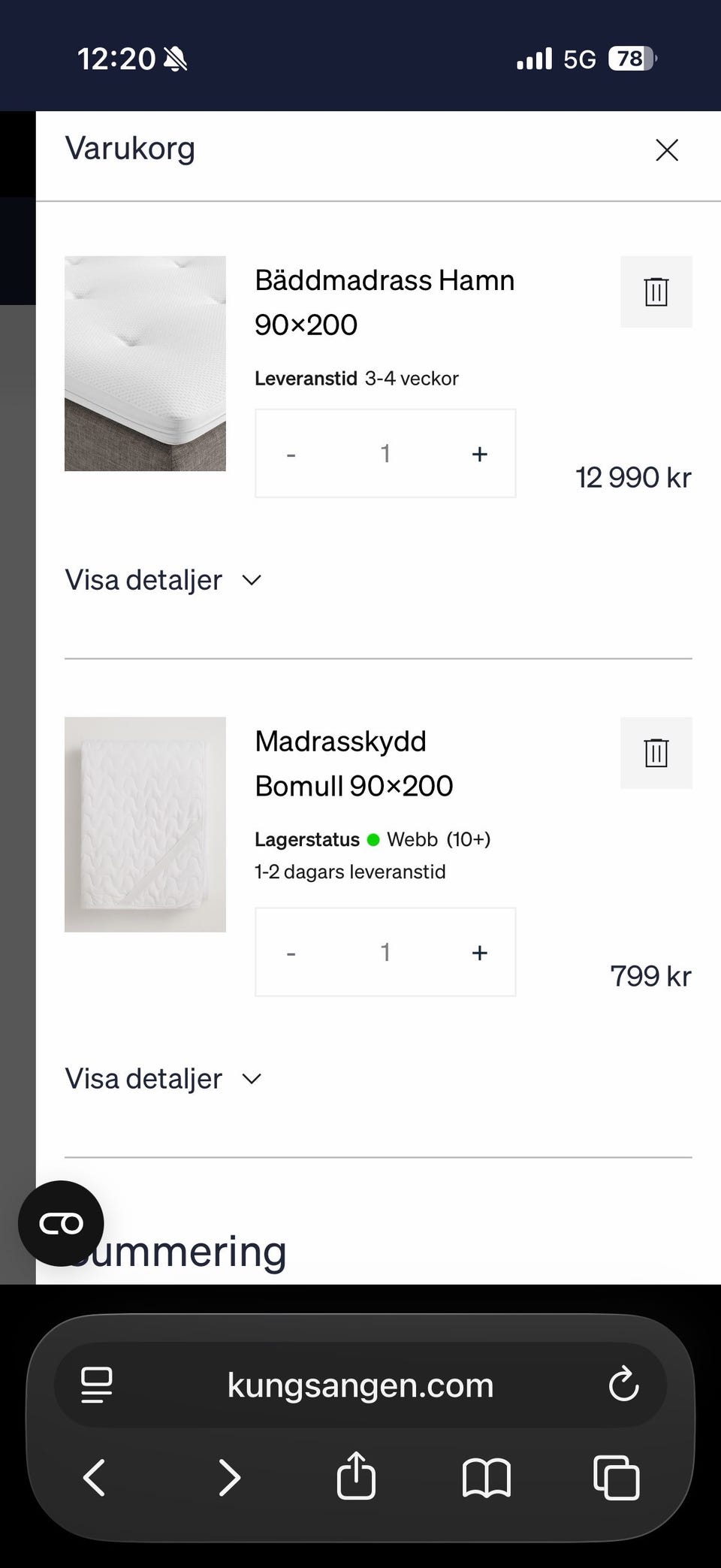This screenshot has height=1568, width=721.
Task: Delete Bäddmadrass Hamn using trash icon
Action: (656, 292)
